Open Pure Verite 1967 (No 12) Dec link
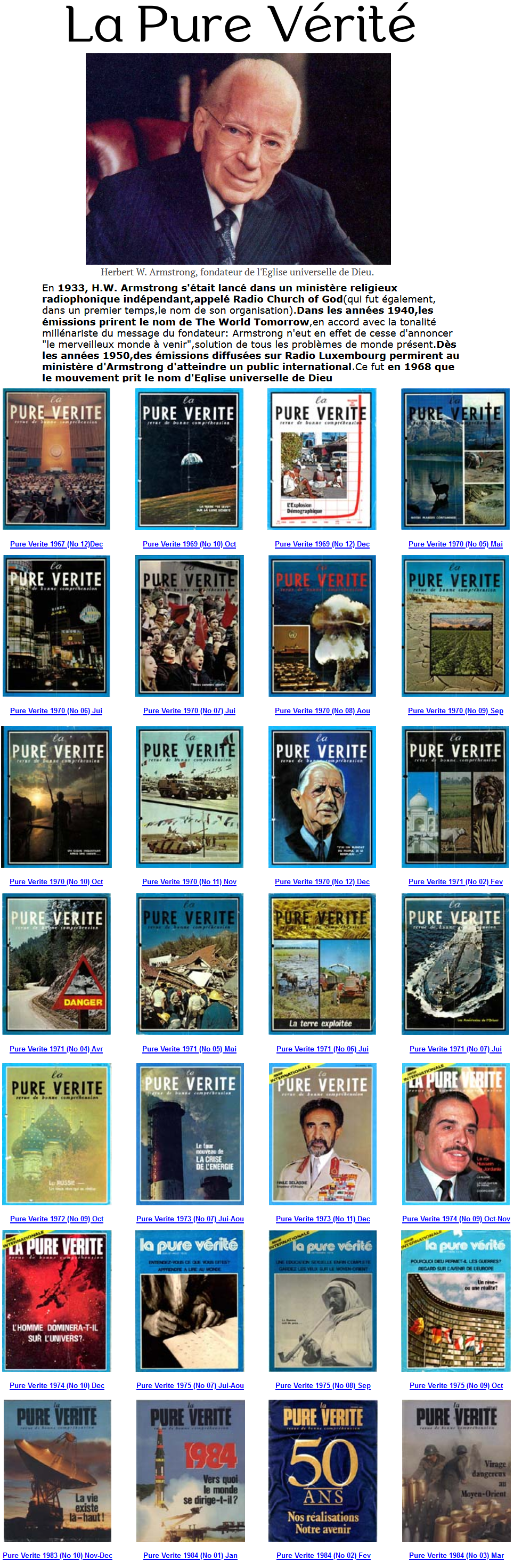The image size is (522, 1568). point(56,544)
